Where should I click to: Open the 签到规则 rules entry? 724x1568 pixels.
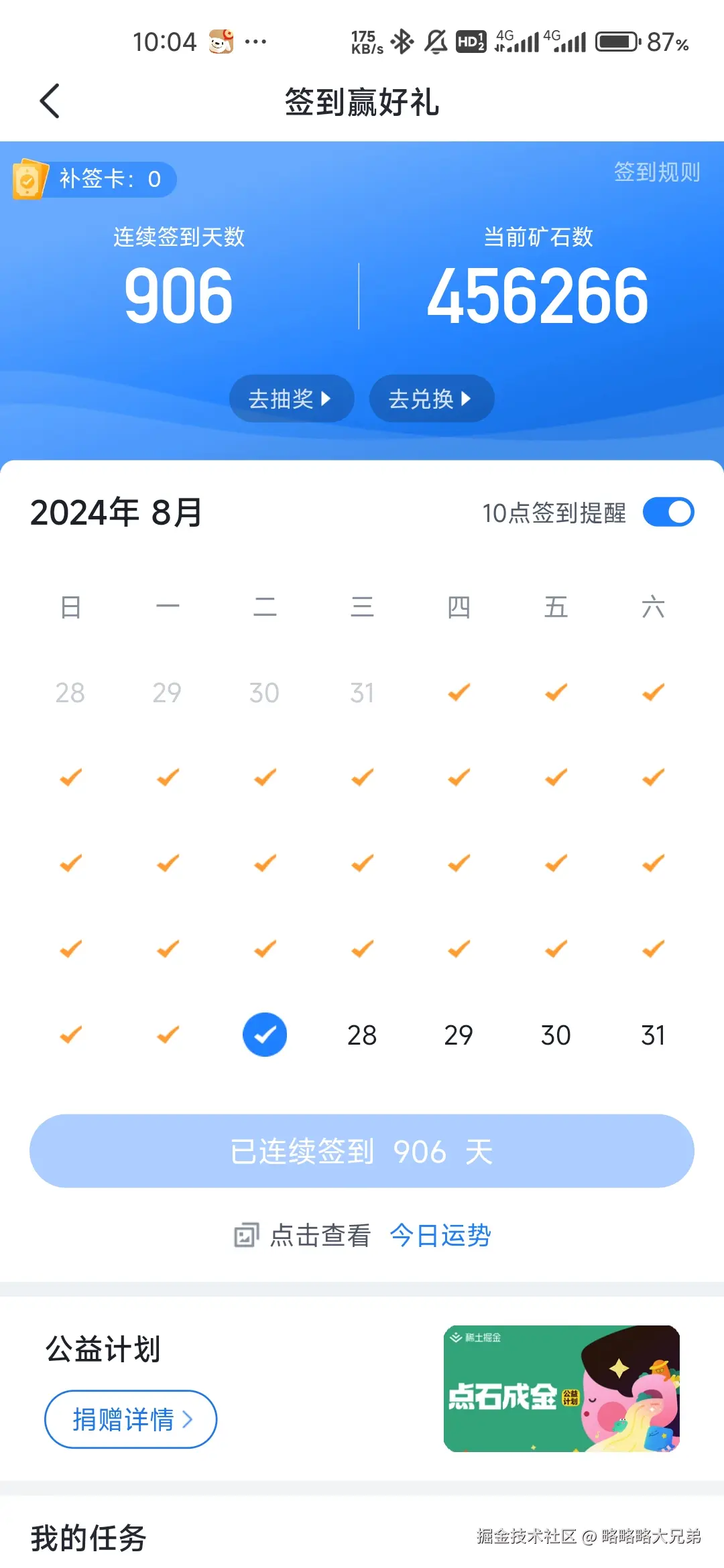pyautogui.click(x=656, y=173)
